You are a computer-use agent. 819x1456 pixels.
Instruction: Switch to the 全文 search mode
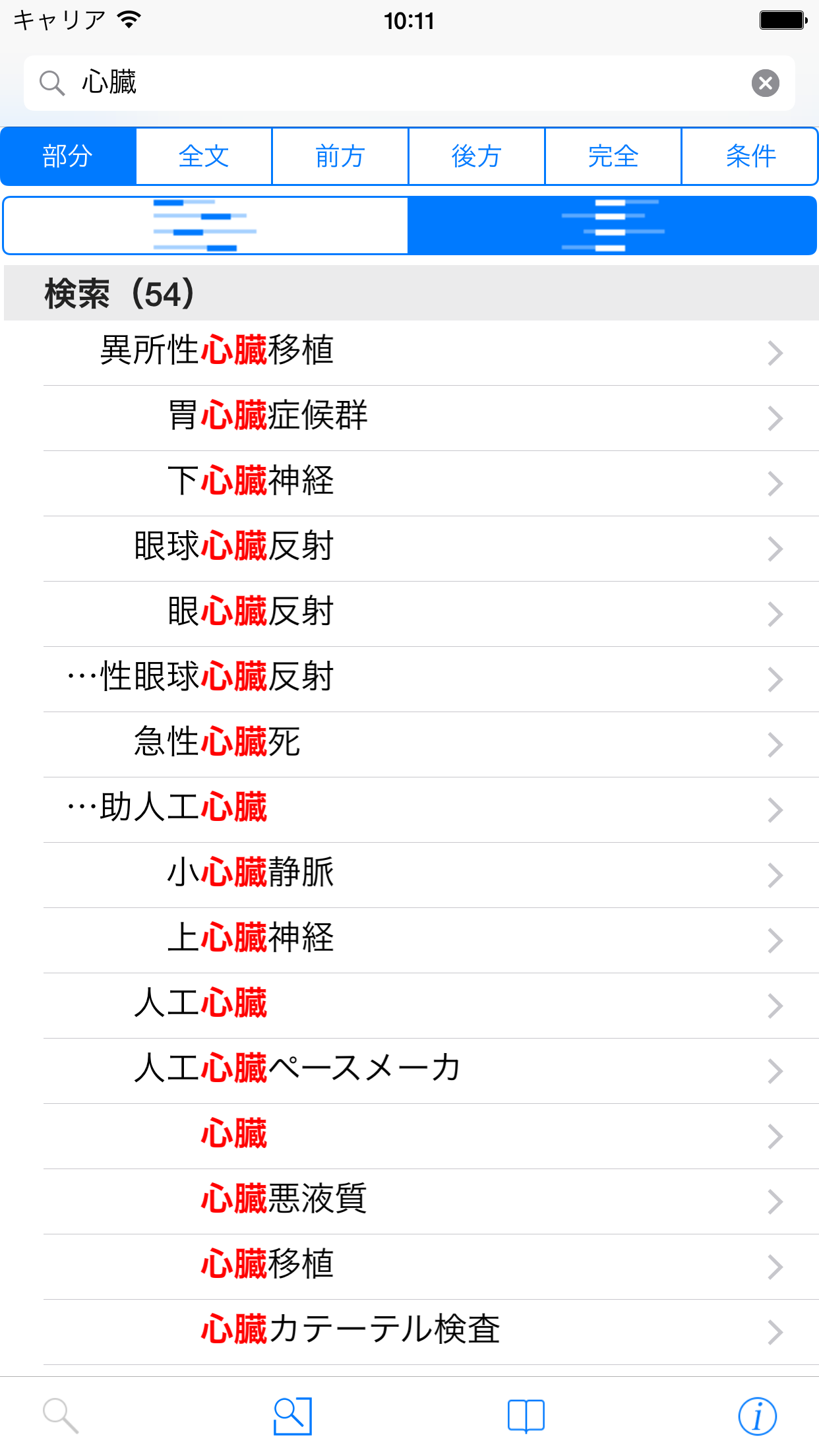tap(204, 157)
